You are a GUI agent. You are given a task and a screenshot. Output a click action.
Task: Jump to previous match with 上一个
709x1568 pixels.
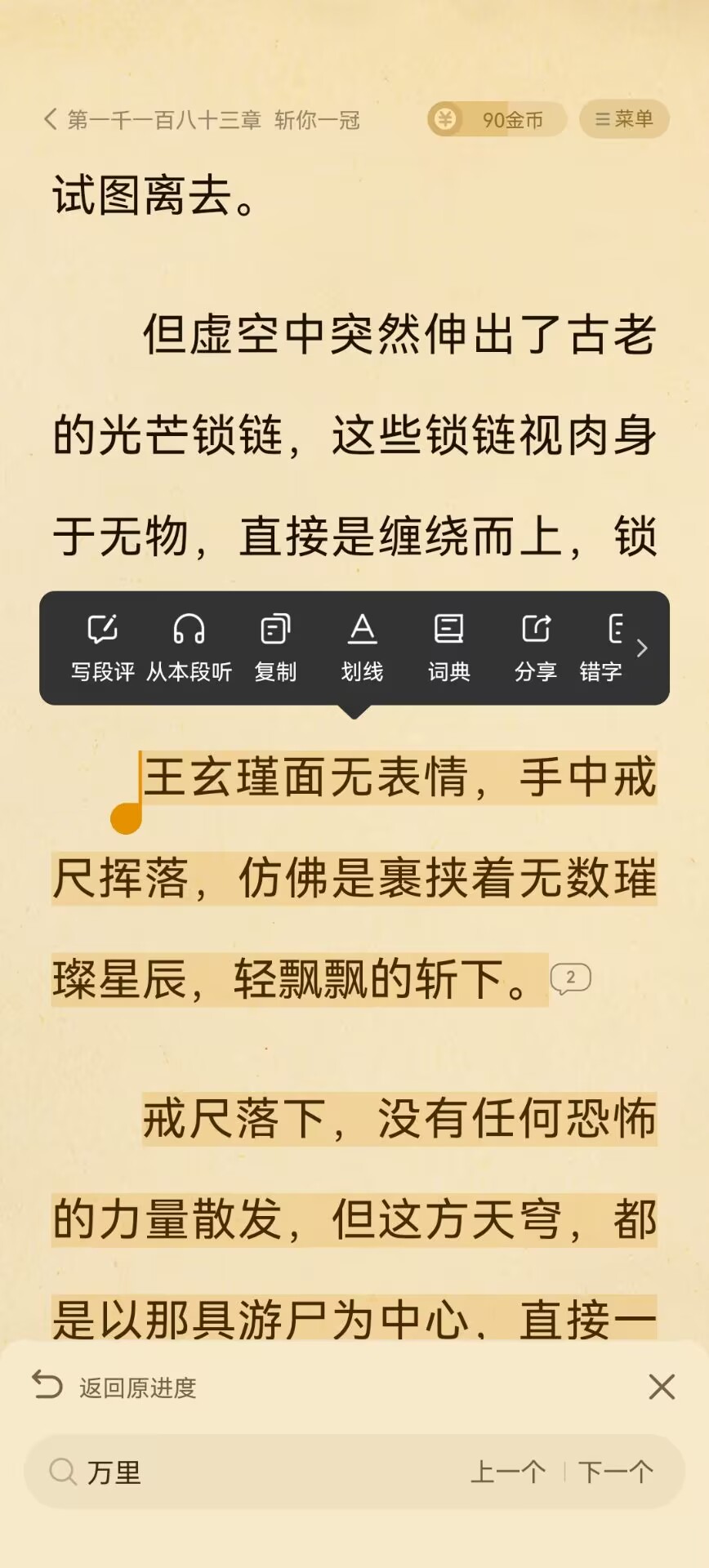click(507, 1472)
